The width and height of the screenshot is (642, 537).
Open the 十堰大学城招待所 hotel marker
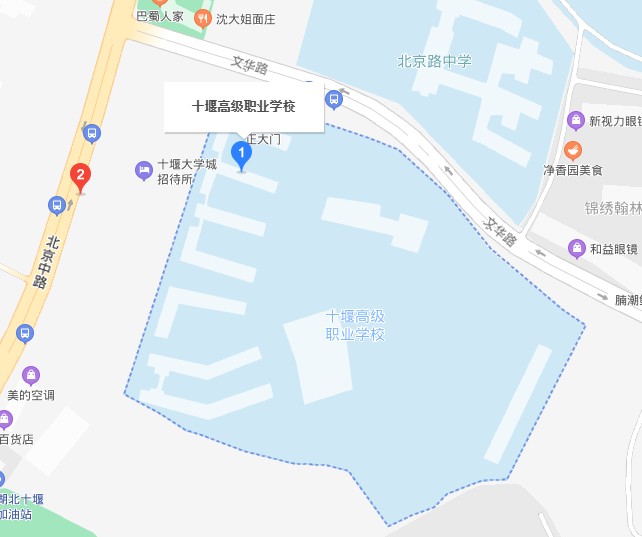coord(143,171)
